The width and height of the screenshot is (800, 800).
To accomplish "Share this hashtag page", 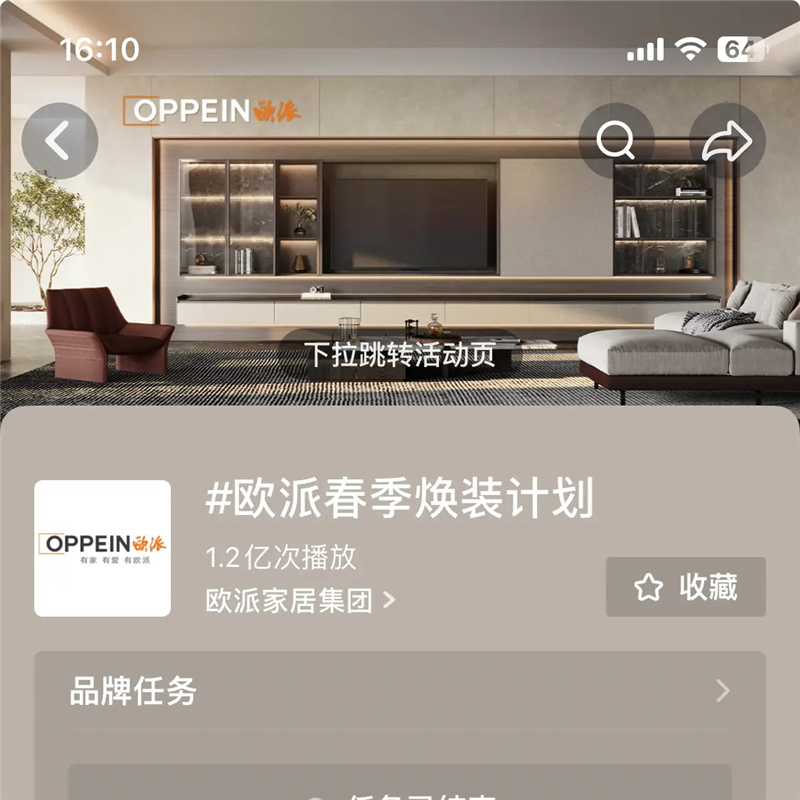I will 727,141.
